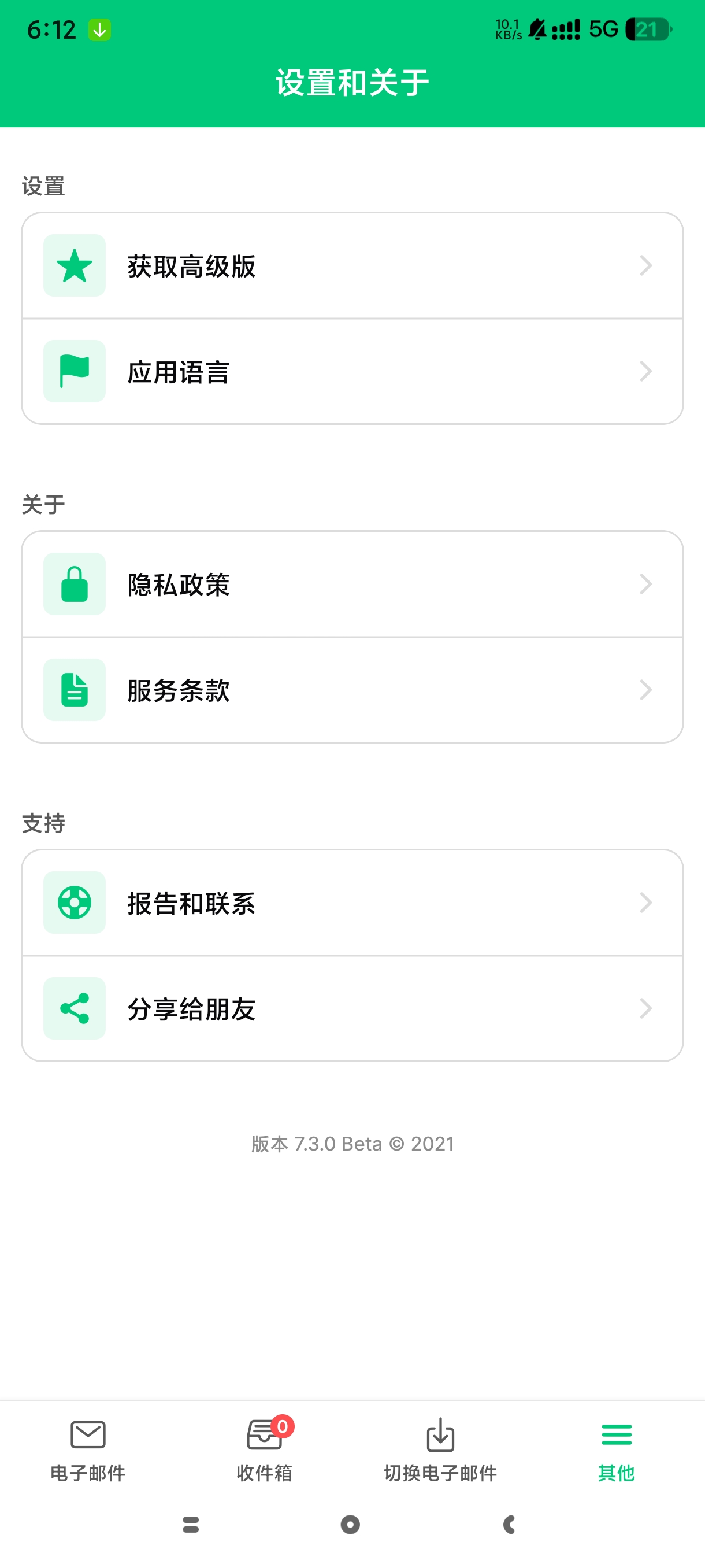Go to the 收件箱 inbox tab
Viewport: 705px width, 1568px height.
[x=265, y=1451]
